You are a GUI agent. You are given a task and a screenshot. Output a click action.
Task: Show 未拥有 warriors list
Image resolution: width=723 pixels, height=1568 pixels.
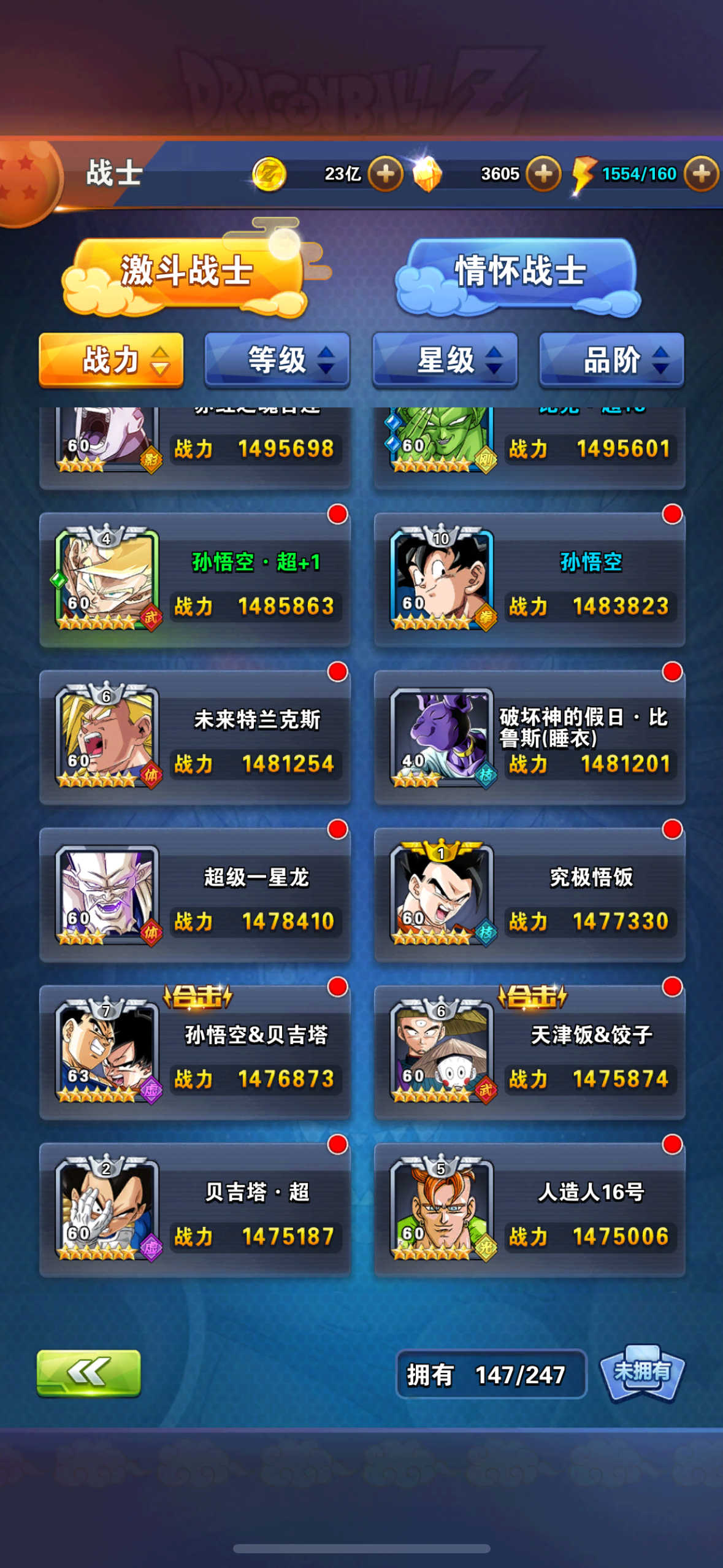[641, 1373]
